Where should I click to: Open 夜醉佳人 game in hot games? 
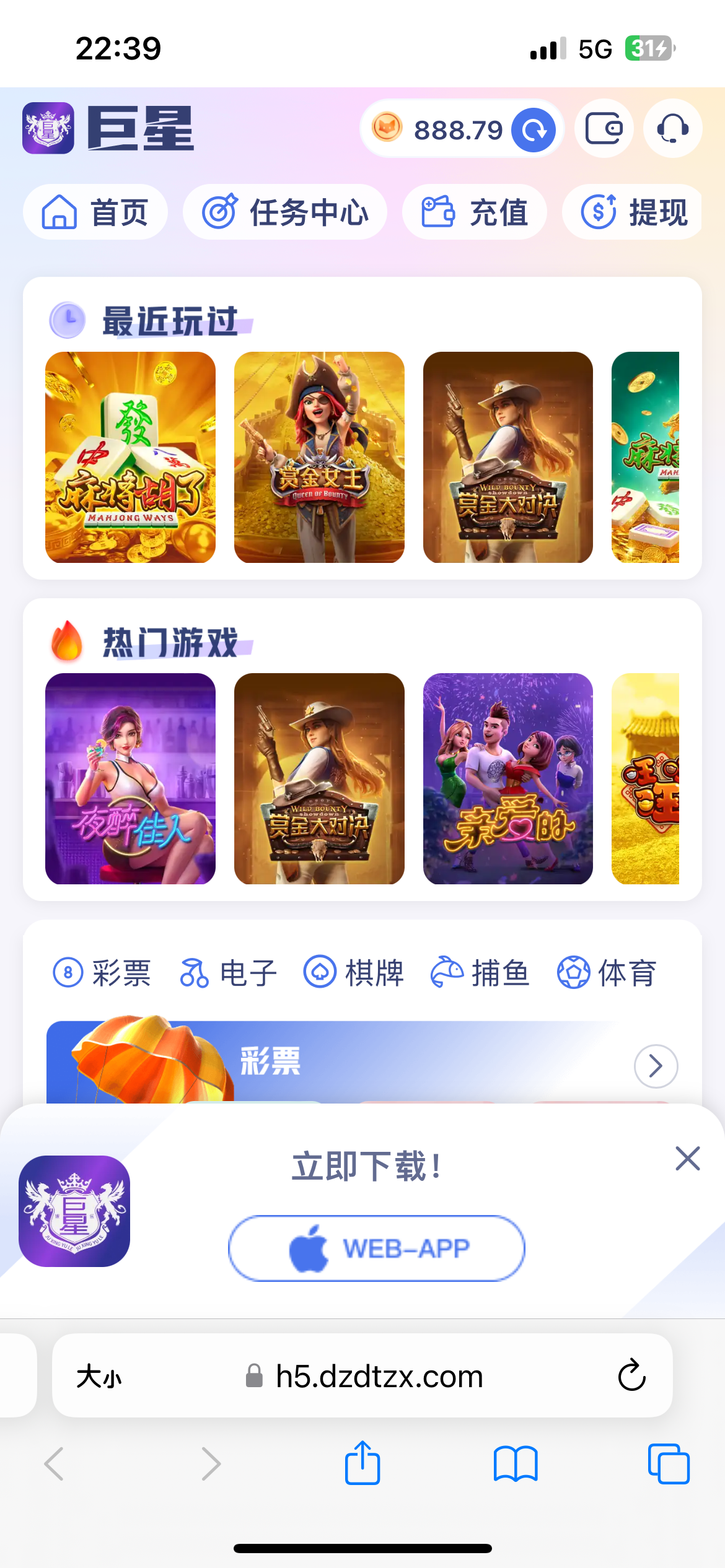pos(130,778)
